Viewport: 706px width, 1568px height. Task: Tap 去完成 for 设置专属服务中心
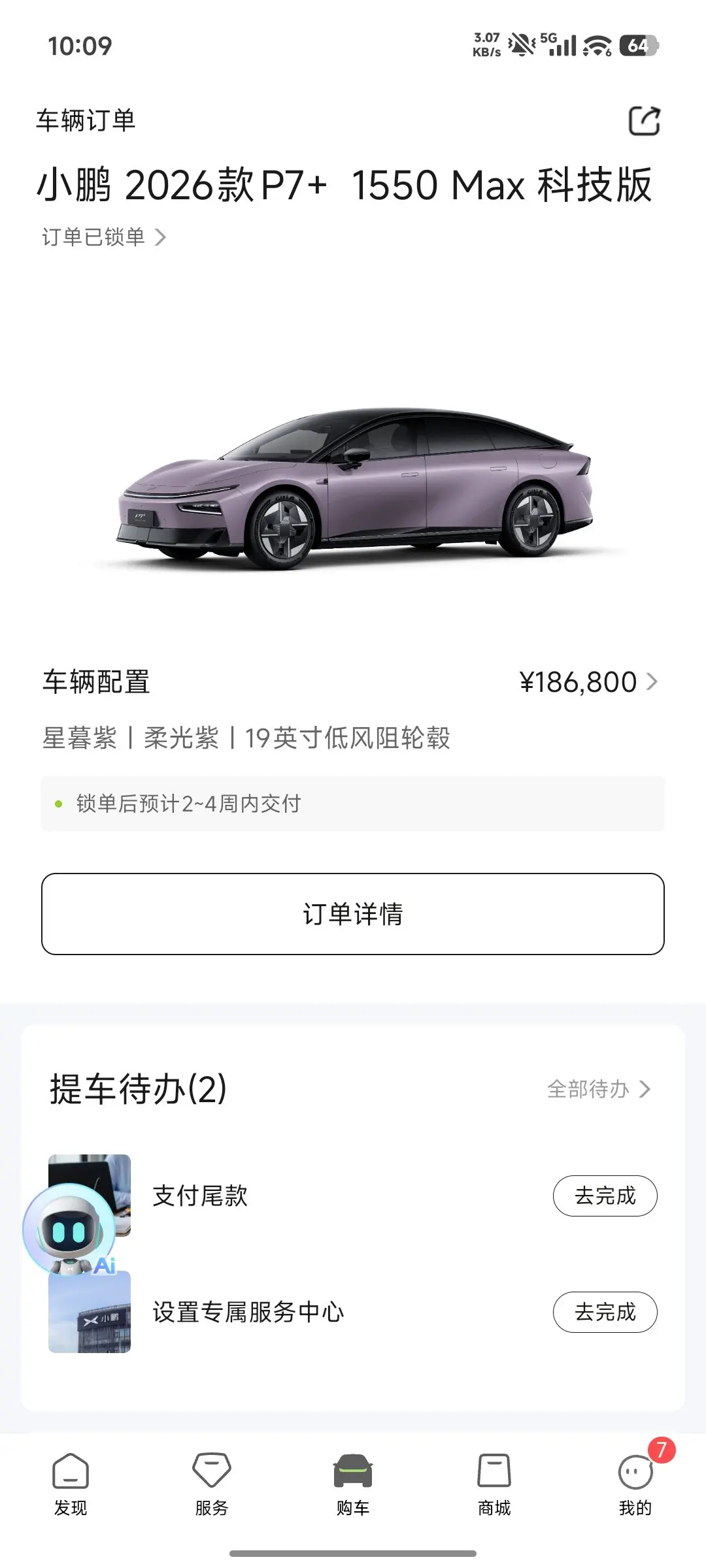click(605, 1312)
